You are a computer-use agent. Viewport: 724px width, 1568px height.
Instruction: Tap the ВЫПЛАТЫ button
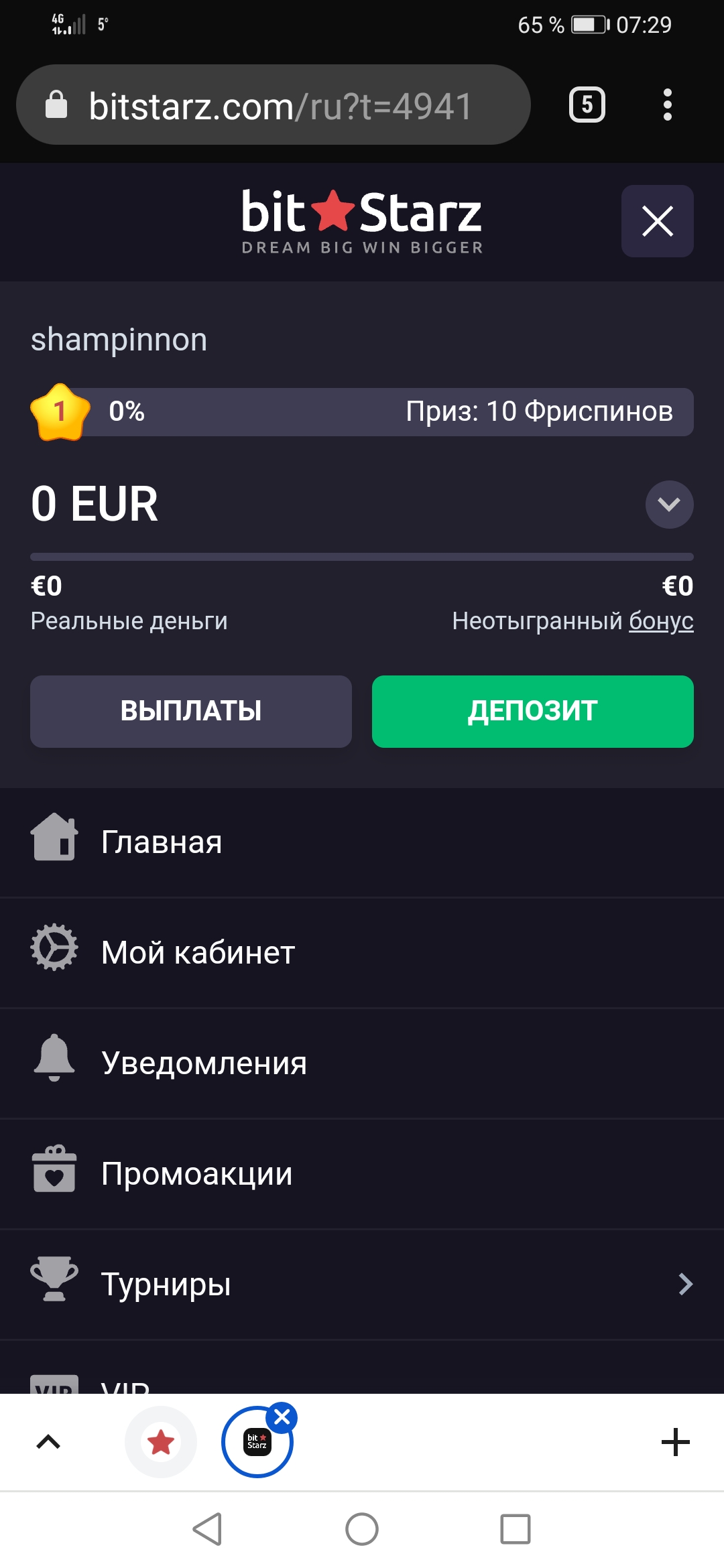pos(191,711)
